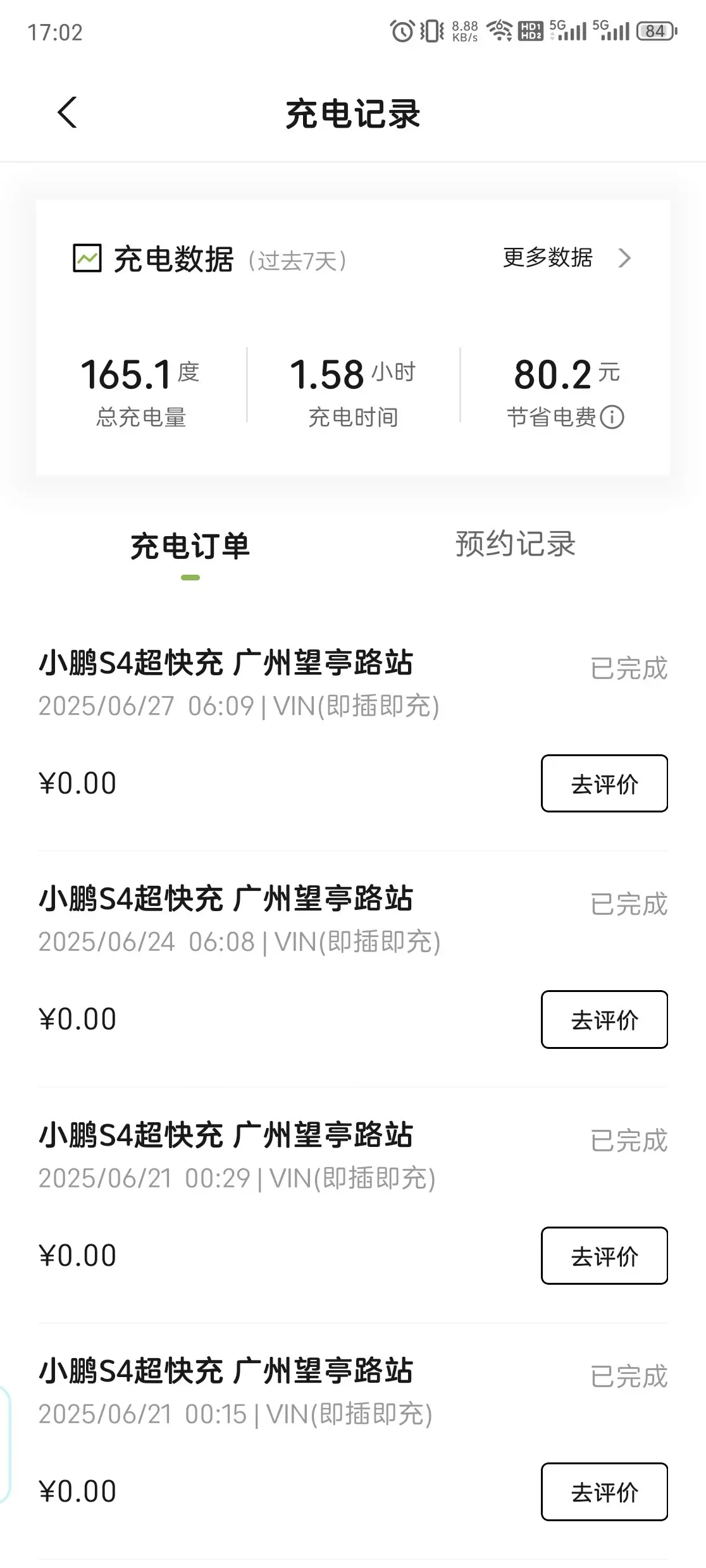Open the 2025/06/21 00:15 charging order

(x=353, y=1442)
